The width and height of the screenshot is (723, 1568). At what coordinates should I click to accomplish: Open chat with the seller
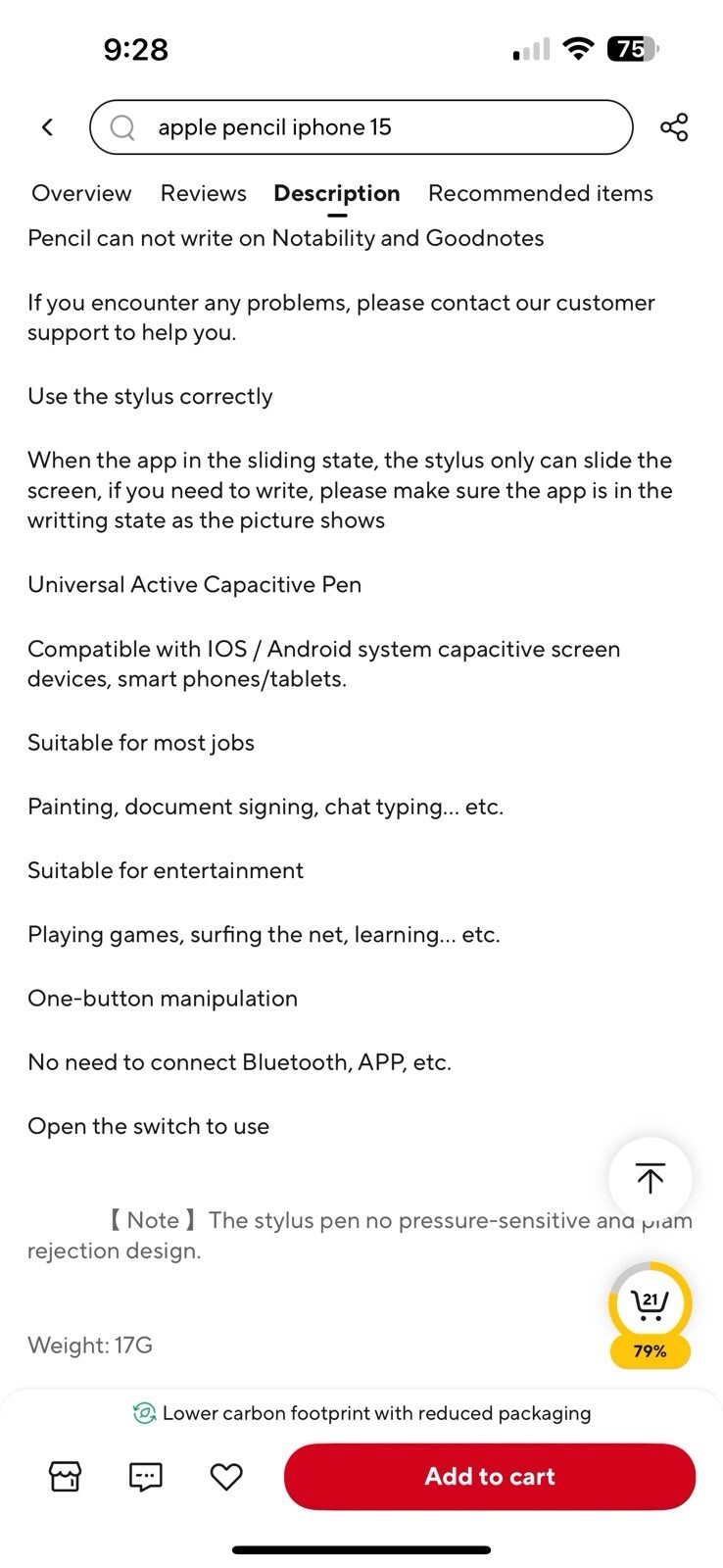click(x=146, y=1476)
